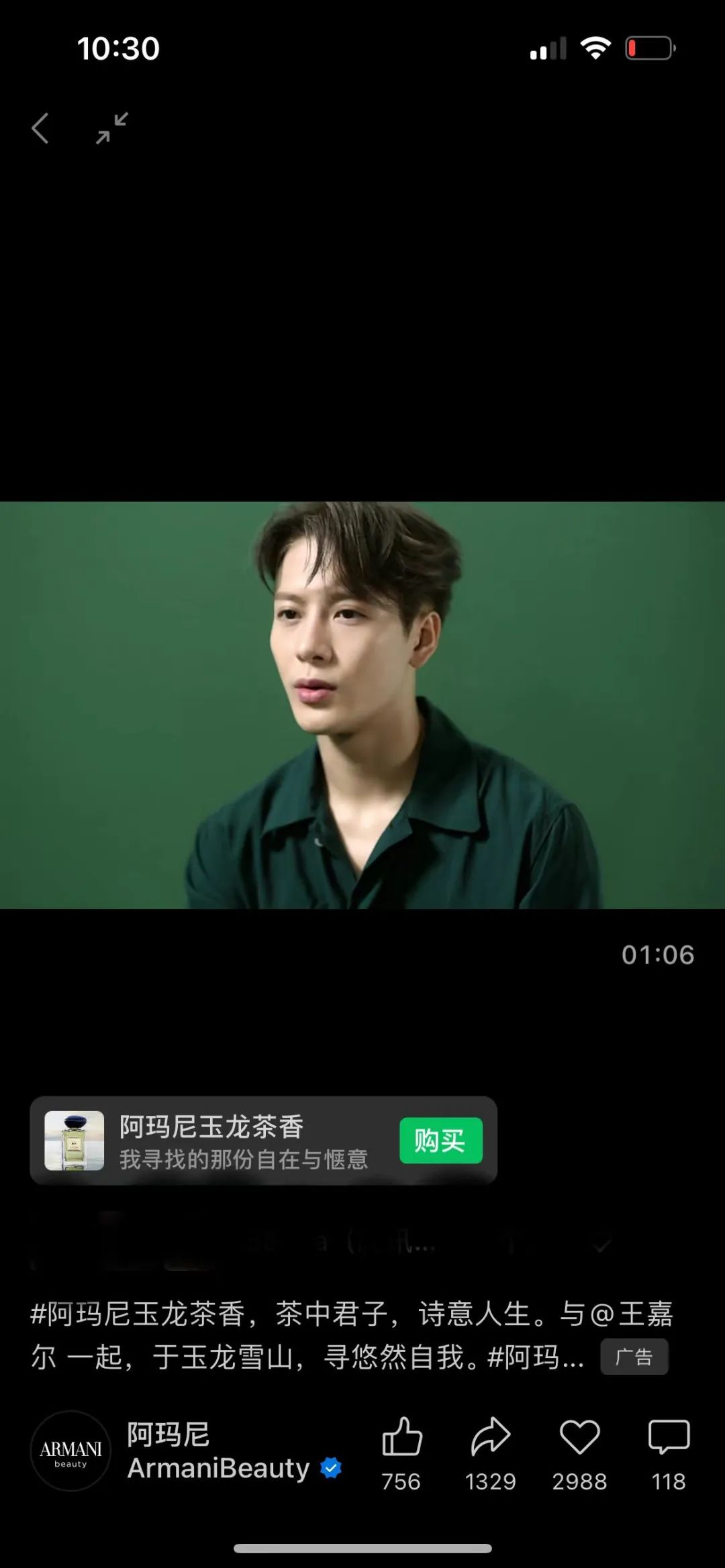
Task: Go back using the back arrow
Action: point(40,128)
